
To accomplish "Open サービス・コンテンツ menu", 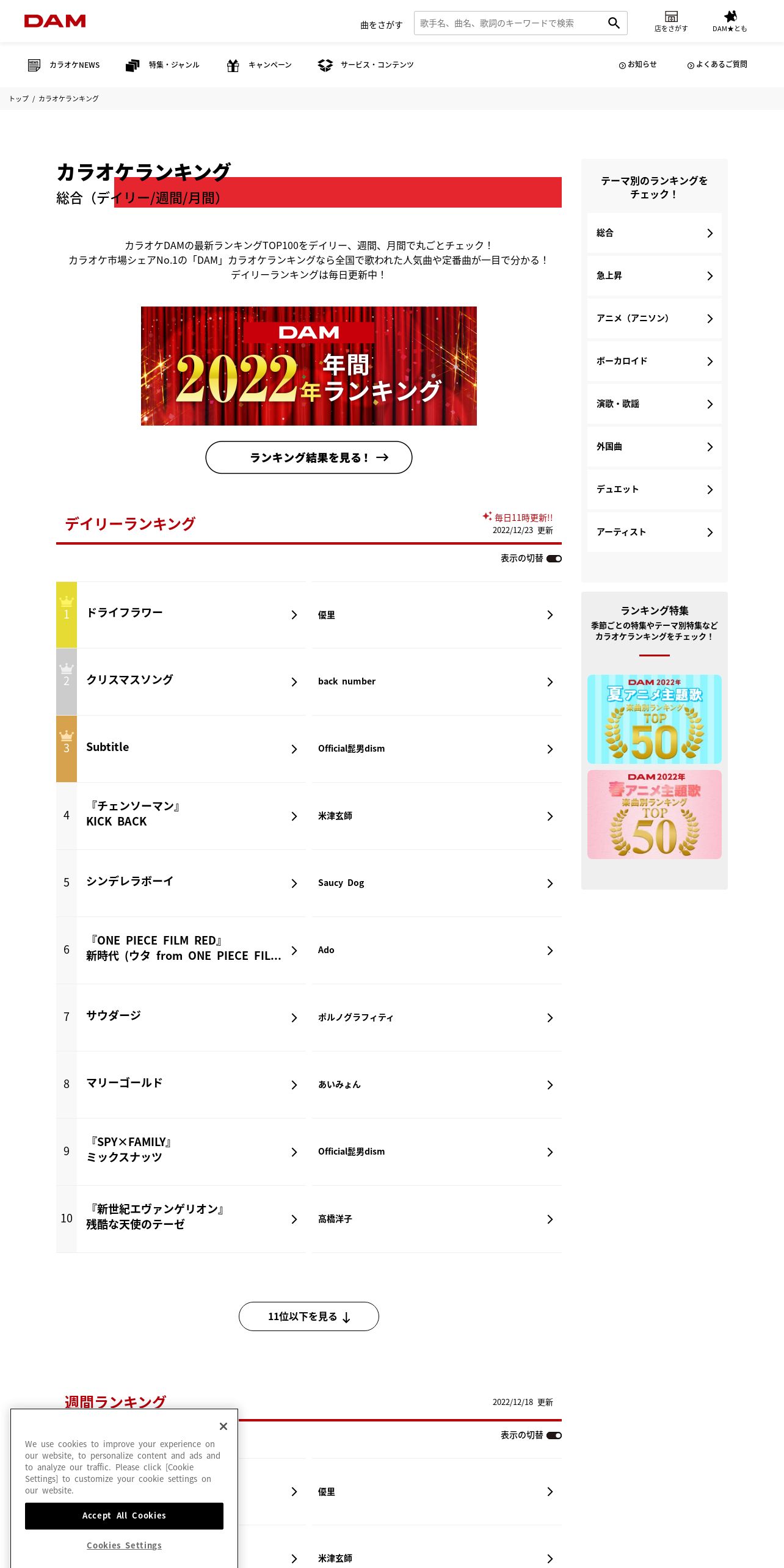I will click(366, 65).
